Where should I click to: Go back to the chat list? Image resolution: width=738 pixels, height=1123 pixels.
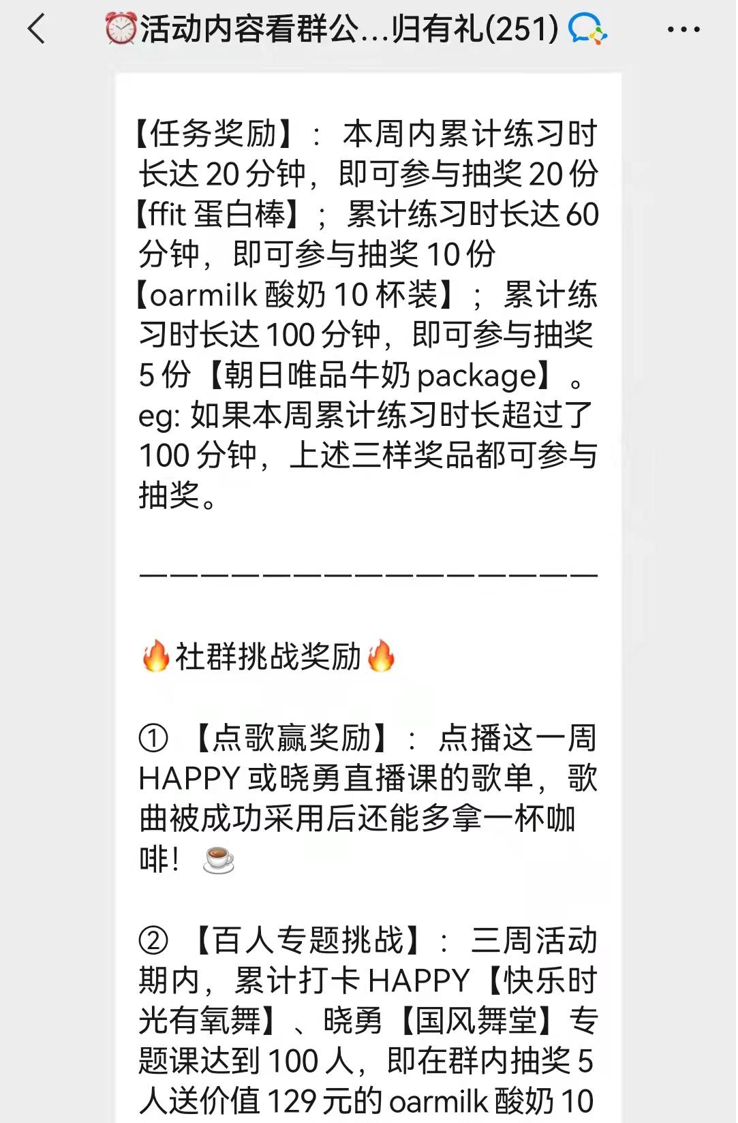coord(37,30)
